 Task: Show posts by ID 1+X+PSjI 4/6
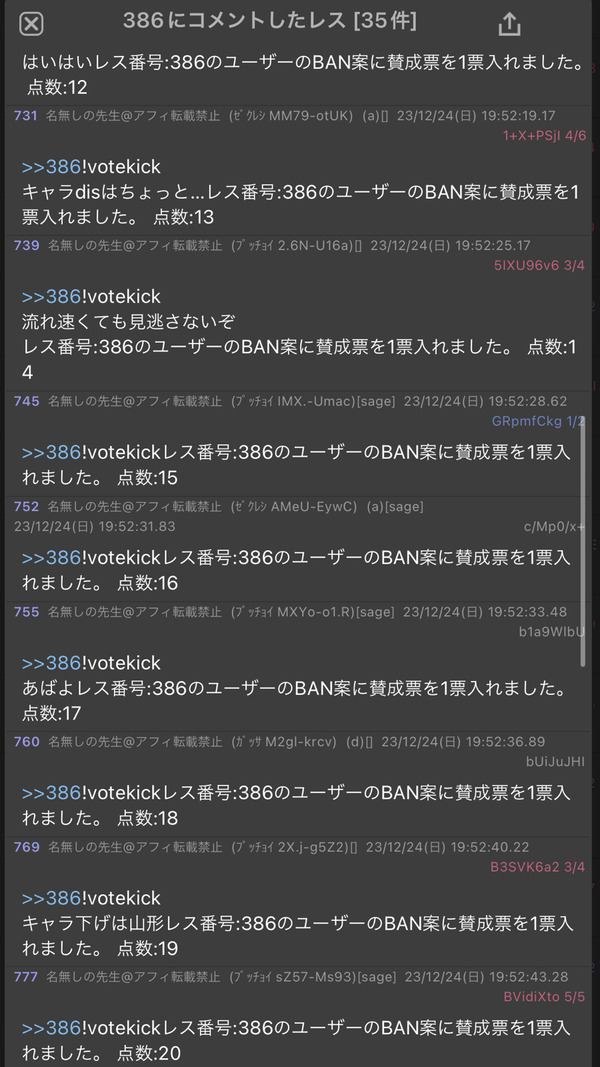(x=544, y=135)
